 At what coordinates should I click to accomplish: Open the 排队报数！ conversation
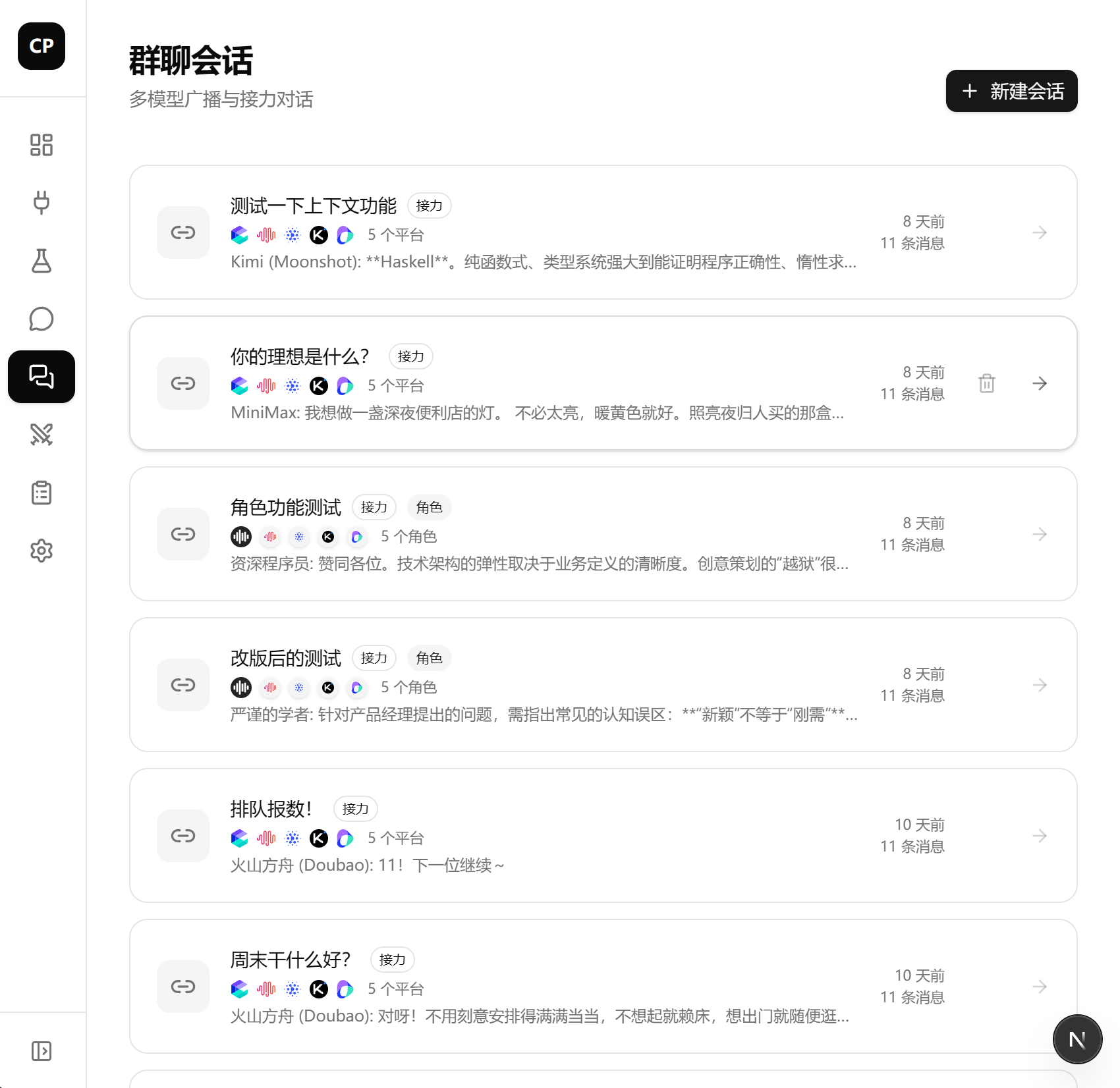[271, 809]
